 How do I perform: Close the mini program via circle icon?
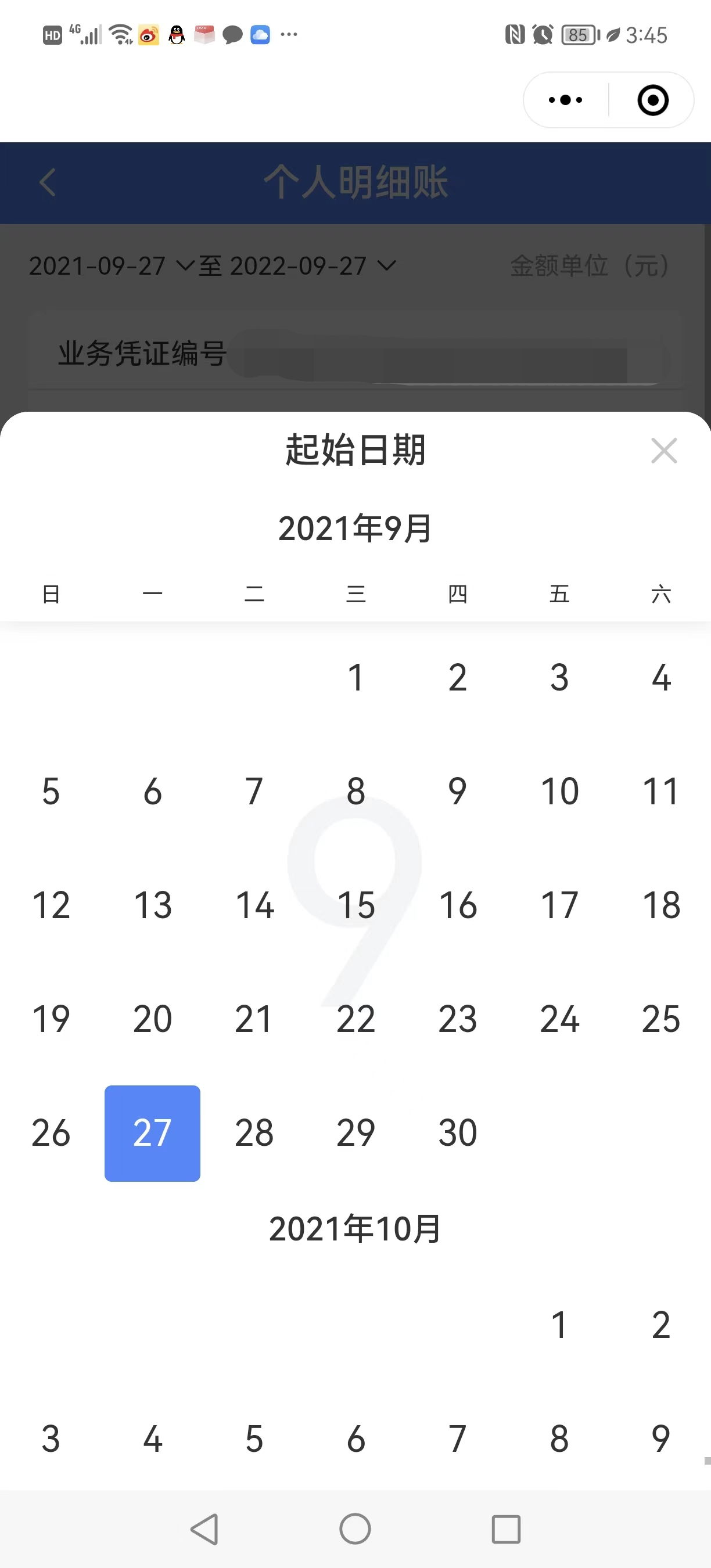[652, 100]
